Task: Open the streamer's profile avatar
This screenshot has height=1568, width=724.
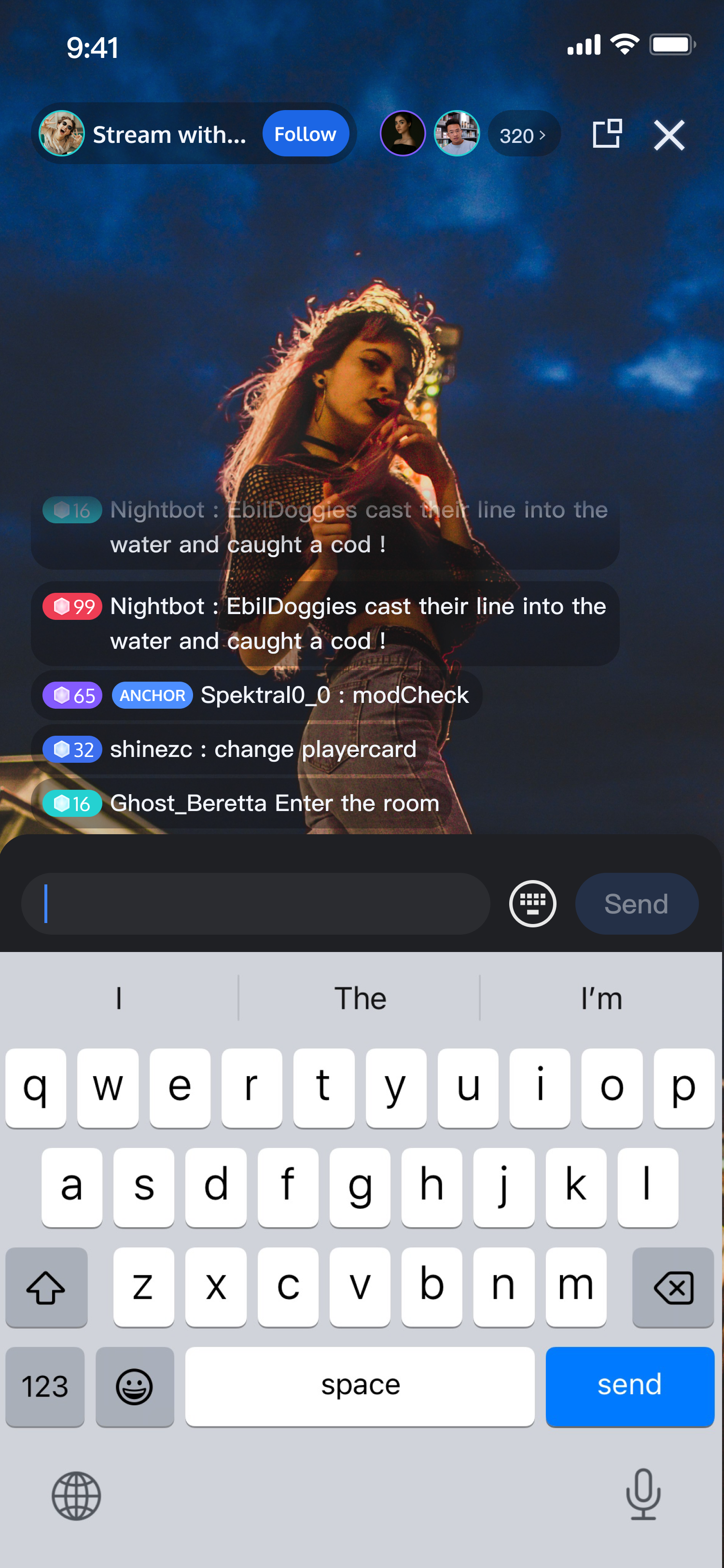Action: pos(61,133)
